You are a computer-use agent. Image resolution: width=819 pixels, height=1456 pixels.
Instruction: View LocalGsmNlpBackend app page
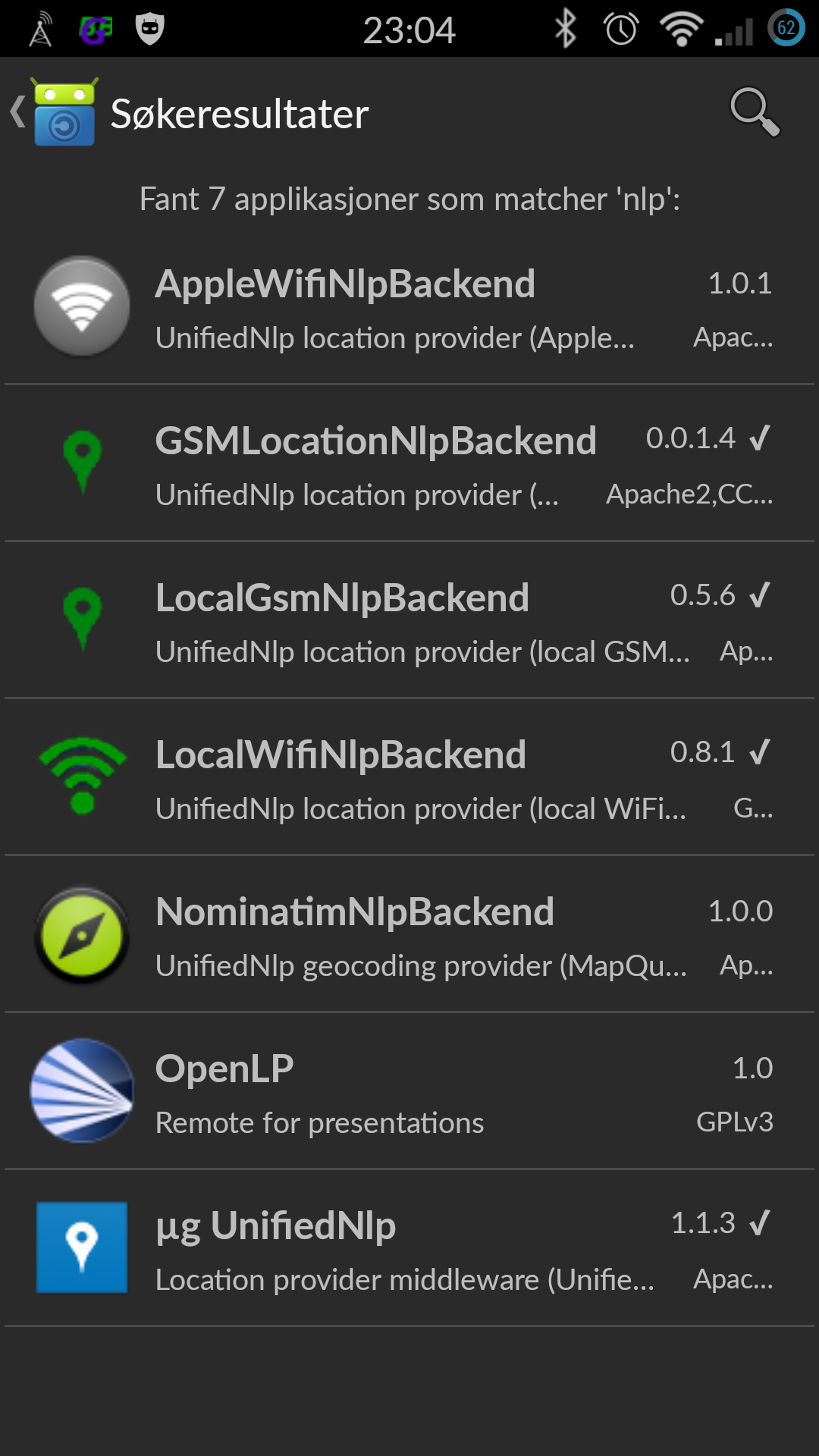pyautogui.click(x=409, y=622)
